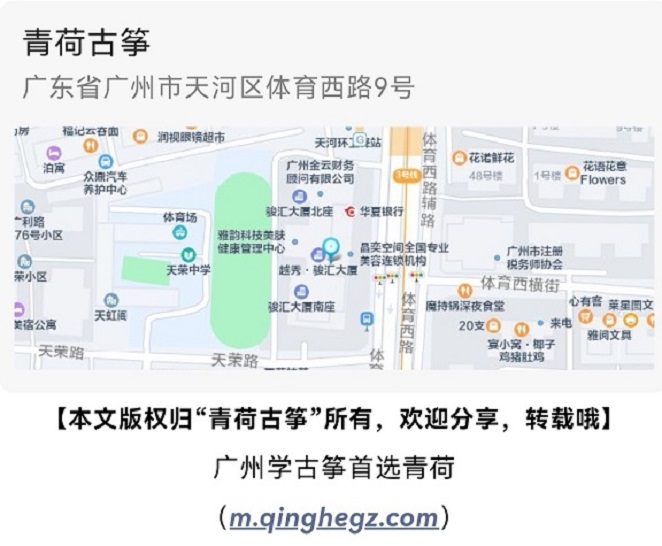Viewport: 662px width, 546px height.
Task: Open the m.qinghegz.com link
Action: tap(333, 518)
